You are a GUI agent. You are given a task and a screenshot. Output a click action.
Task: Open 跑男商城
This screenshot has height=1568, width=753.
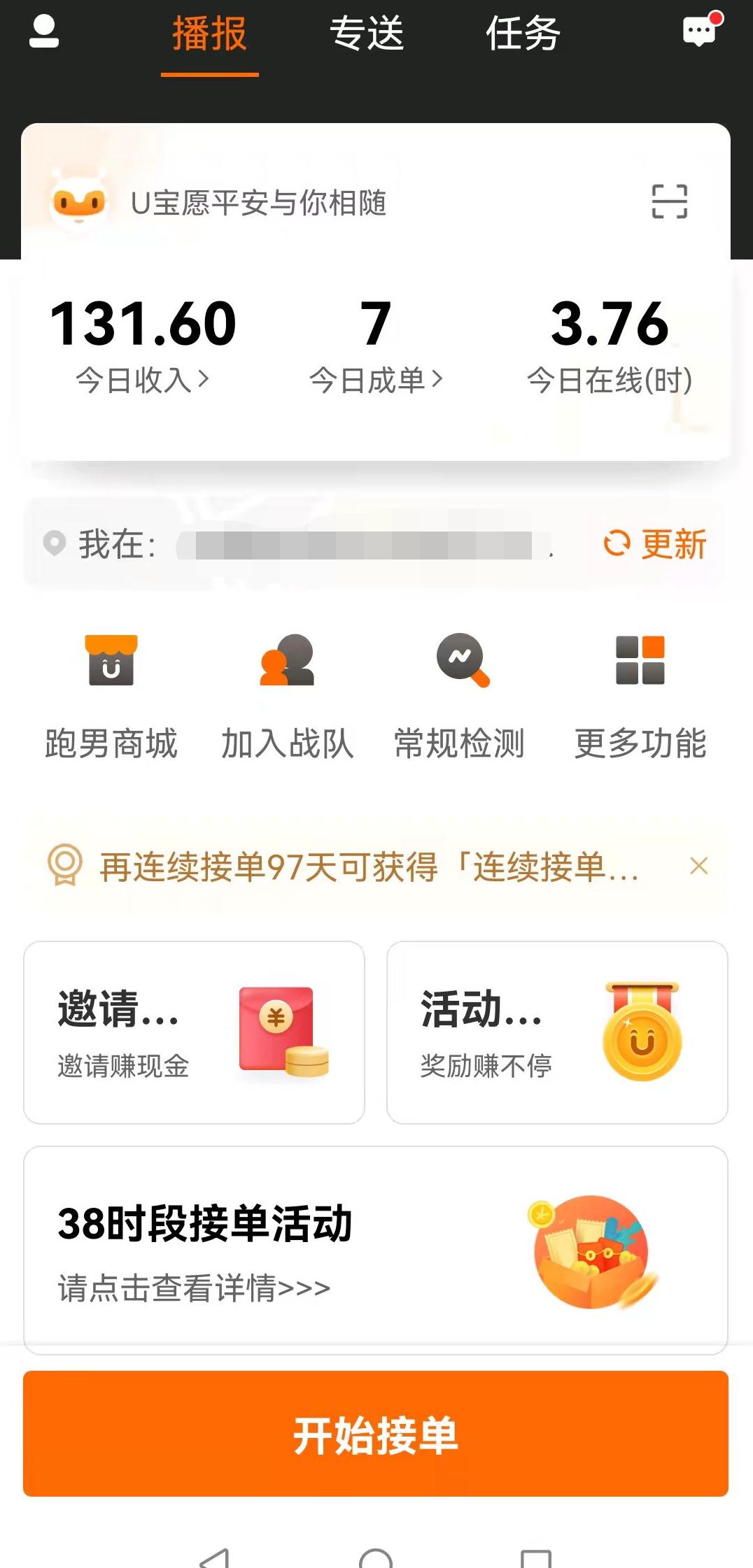[111, 695]
